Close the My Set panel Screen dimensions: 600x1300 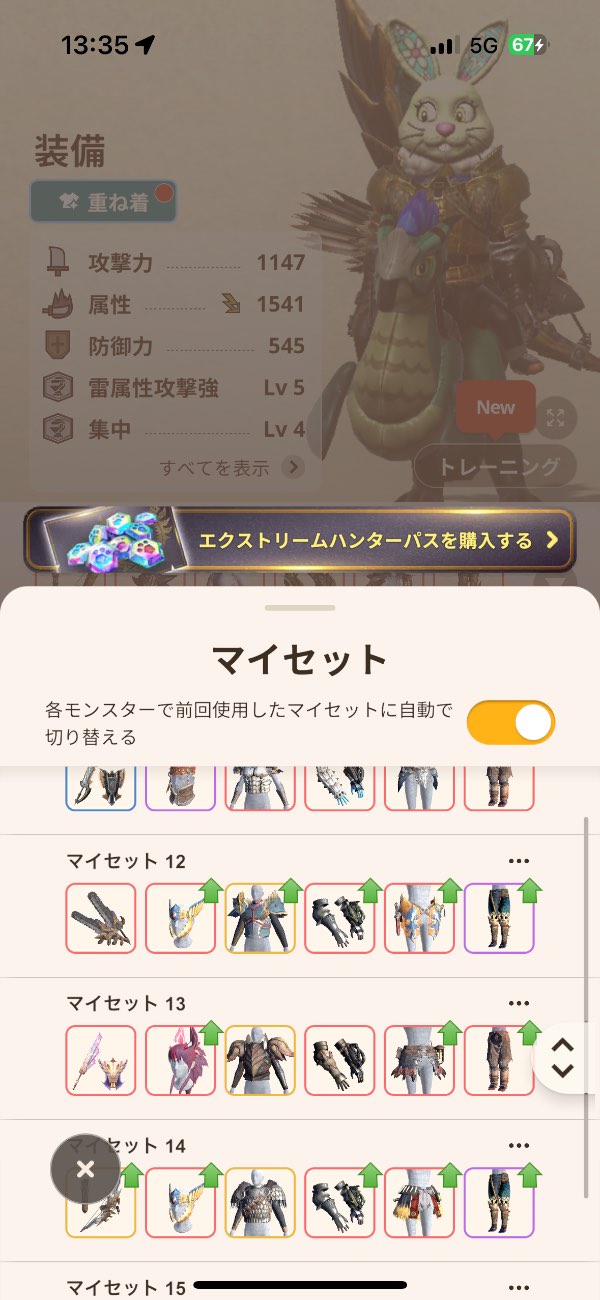point(85,1168)
